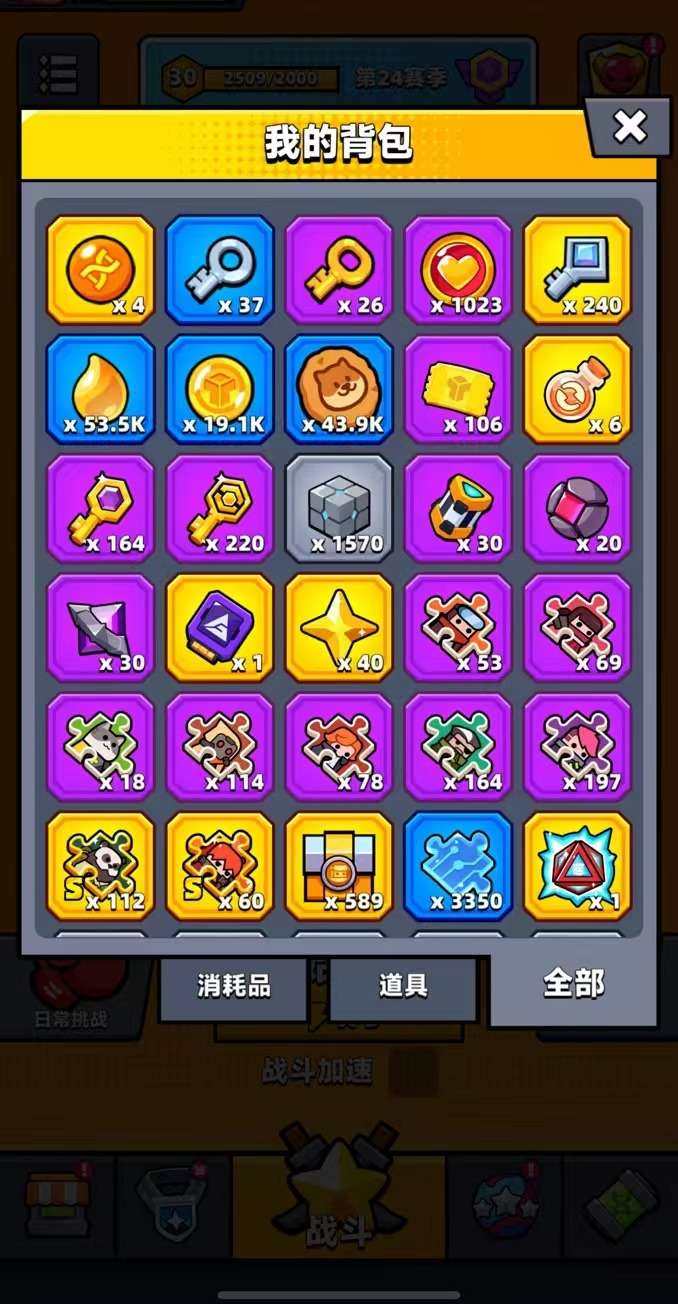Switch to the 消耗品 tab
Viewport: 678px width, 1304px height.
tap(233, 986)
